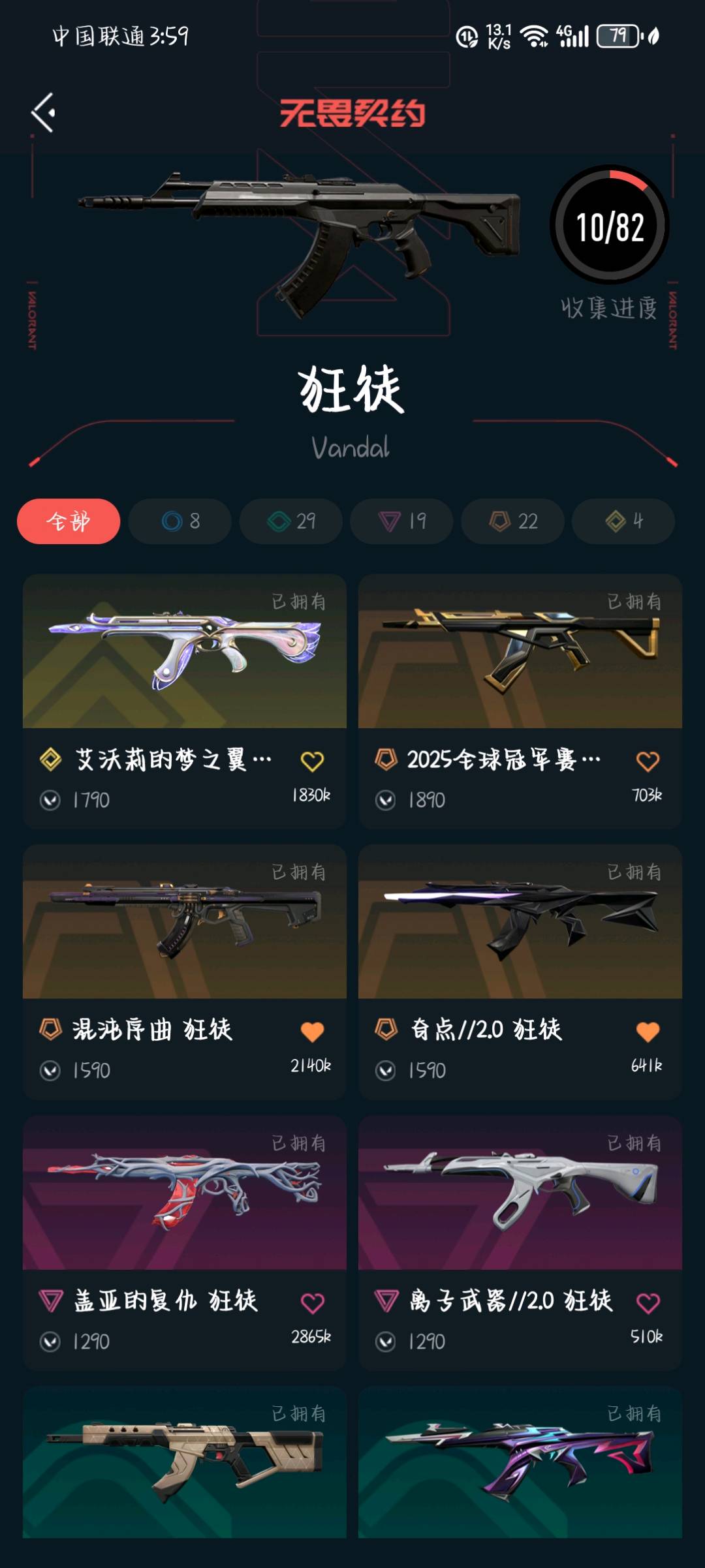Like the 2025全球冠军赛 skin
Viewport: 705px width, 1568px height.
(648, 761)
